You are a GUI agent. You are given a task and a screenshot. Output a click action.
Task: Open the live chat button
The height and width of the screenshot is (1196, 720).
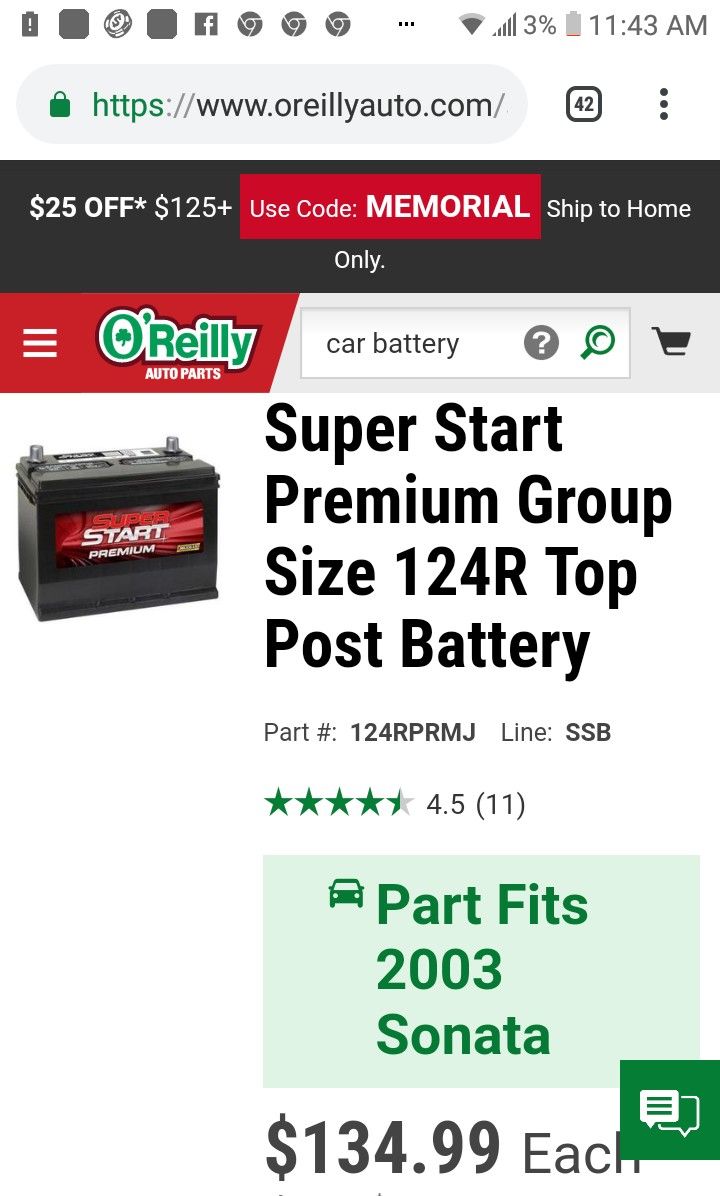point(669,1110)
